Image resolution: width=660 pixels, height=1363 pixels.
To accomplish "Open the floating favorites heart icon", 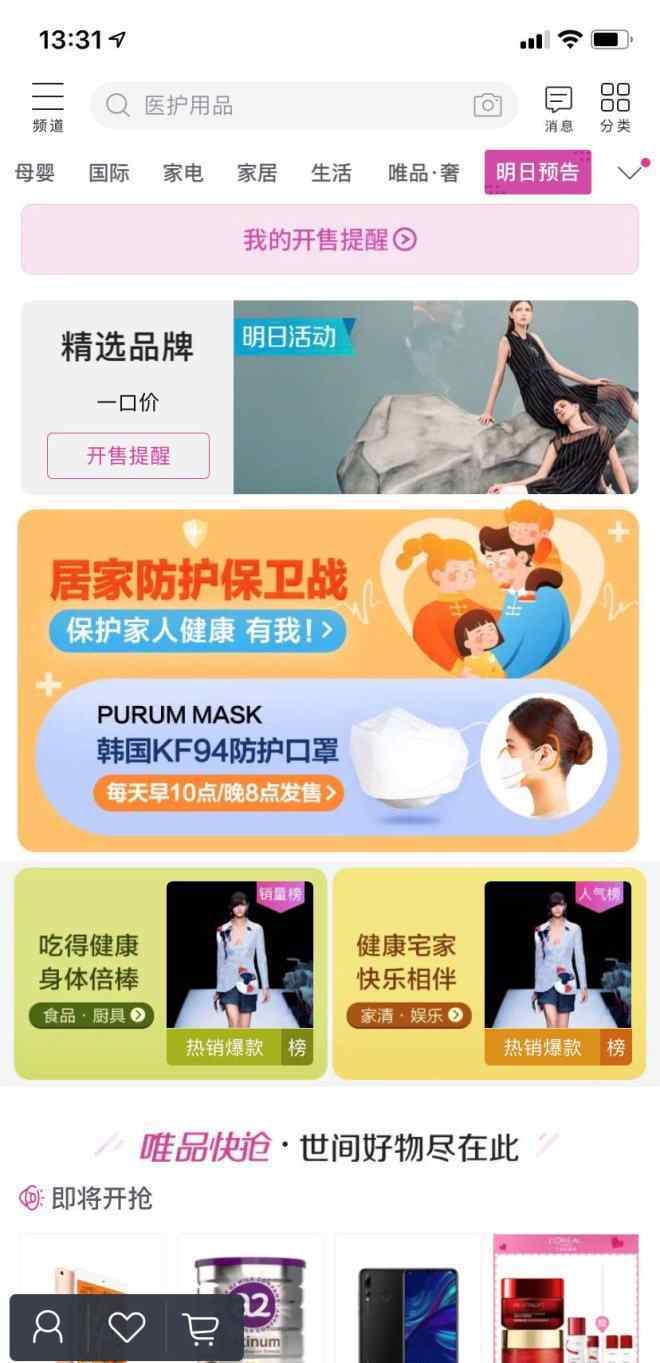I will (x=127, y=1328).
